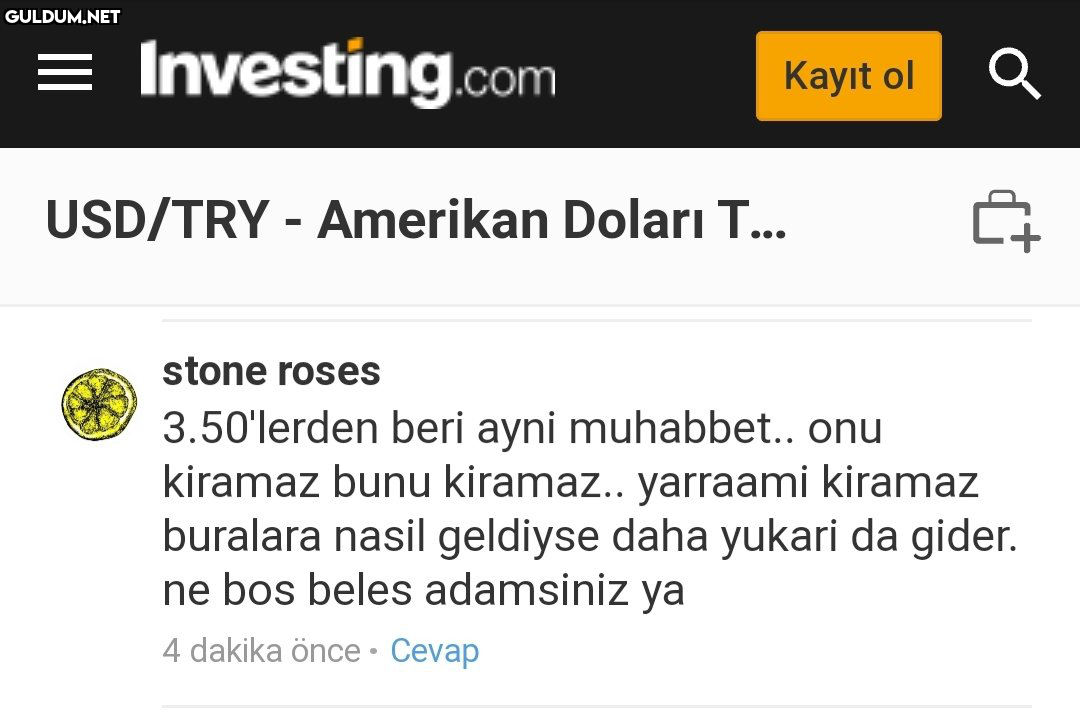Screen dimensions: 1080x717
Task: Open the hamburger menu
Action: coord(65,72)
